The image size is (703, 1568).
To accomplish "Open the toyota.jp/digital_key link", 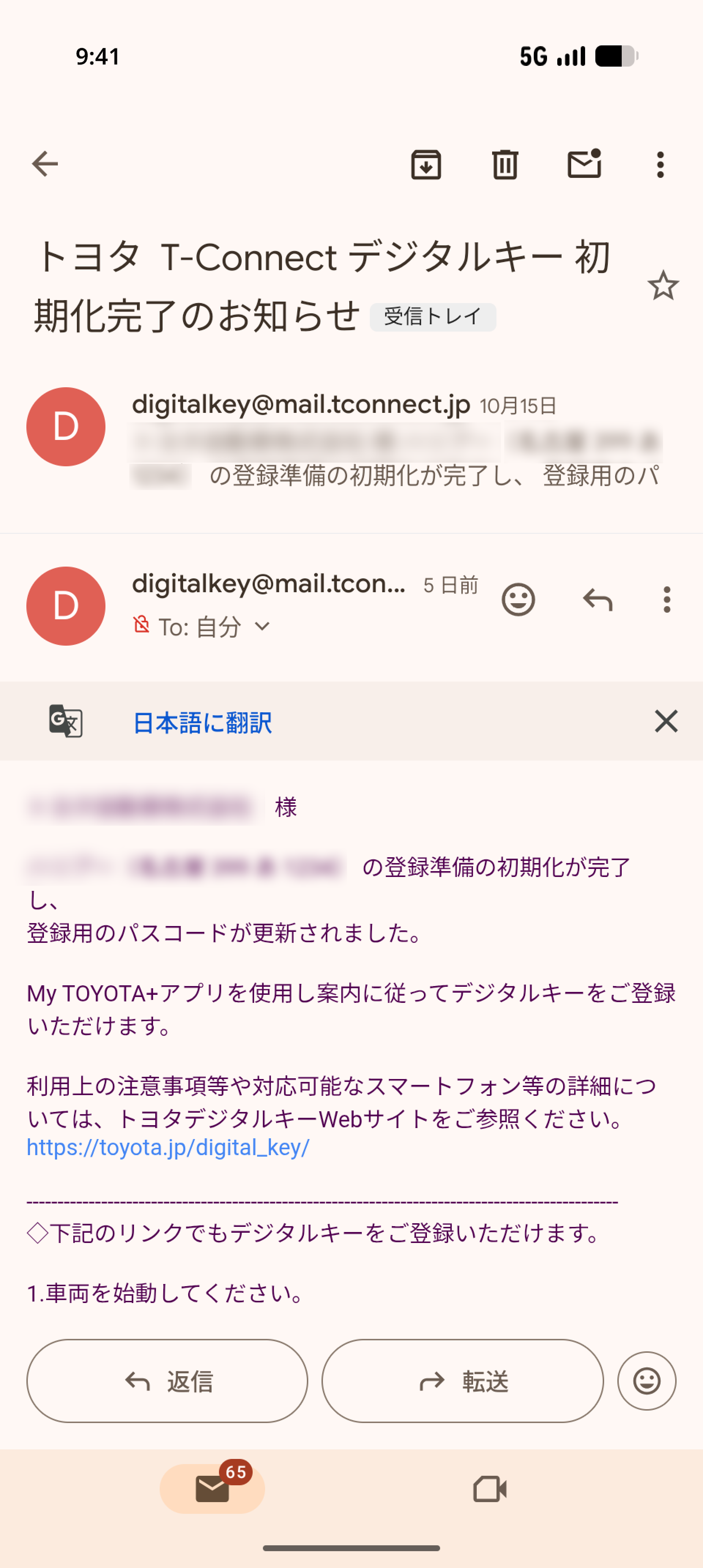I will 168,1147.
